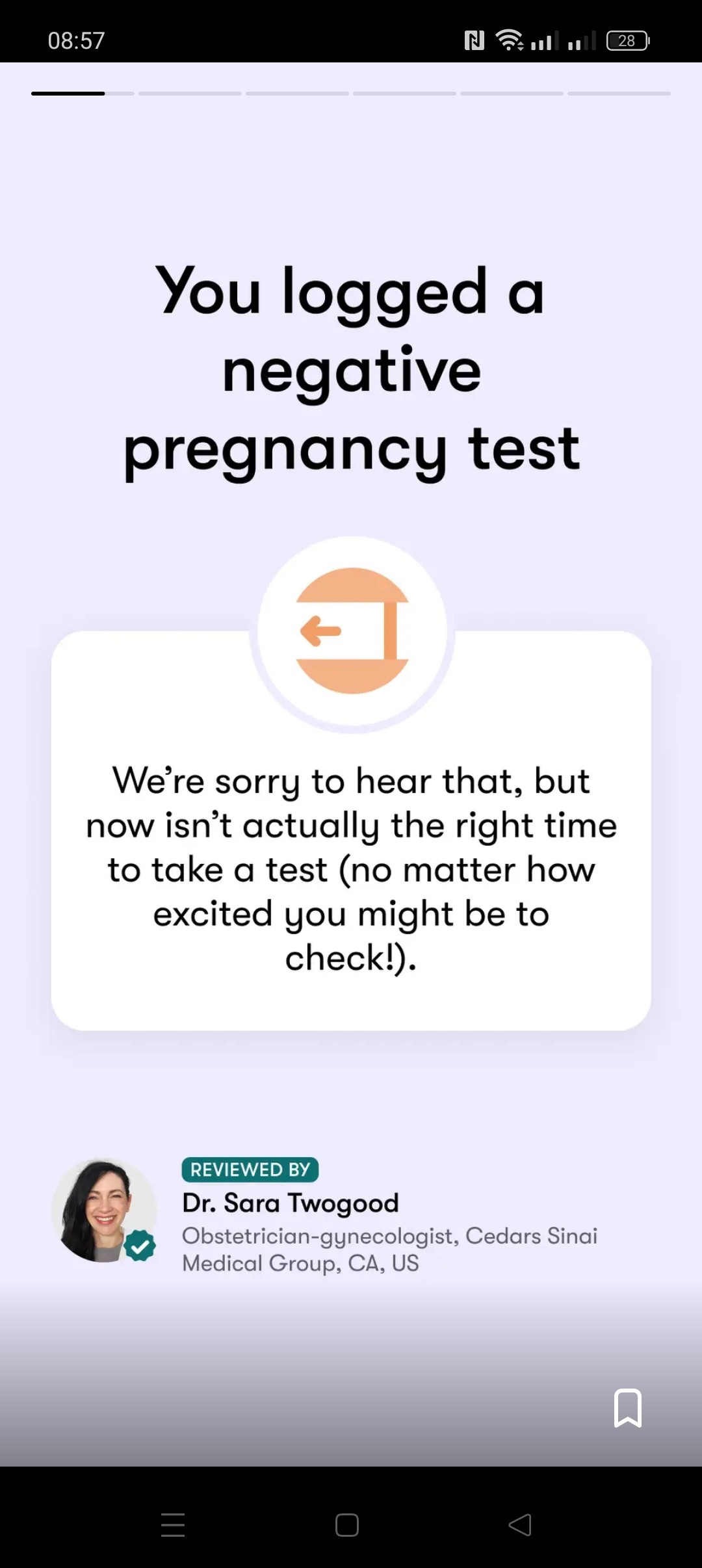Go to the home screen
The width and height of the screenshot is (702, 1568).
point(346,1524)
